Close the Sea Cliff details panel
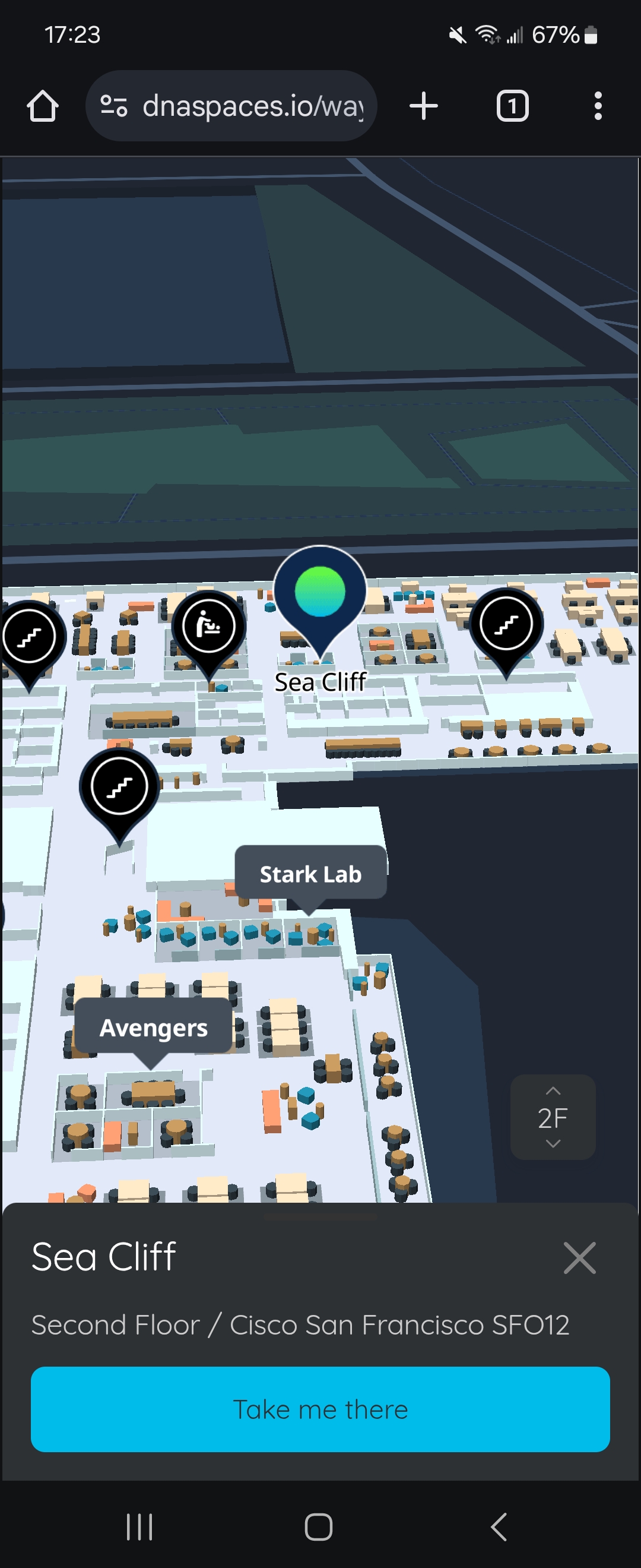 pyautogui.click(x=579, y=1258)
